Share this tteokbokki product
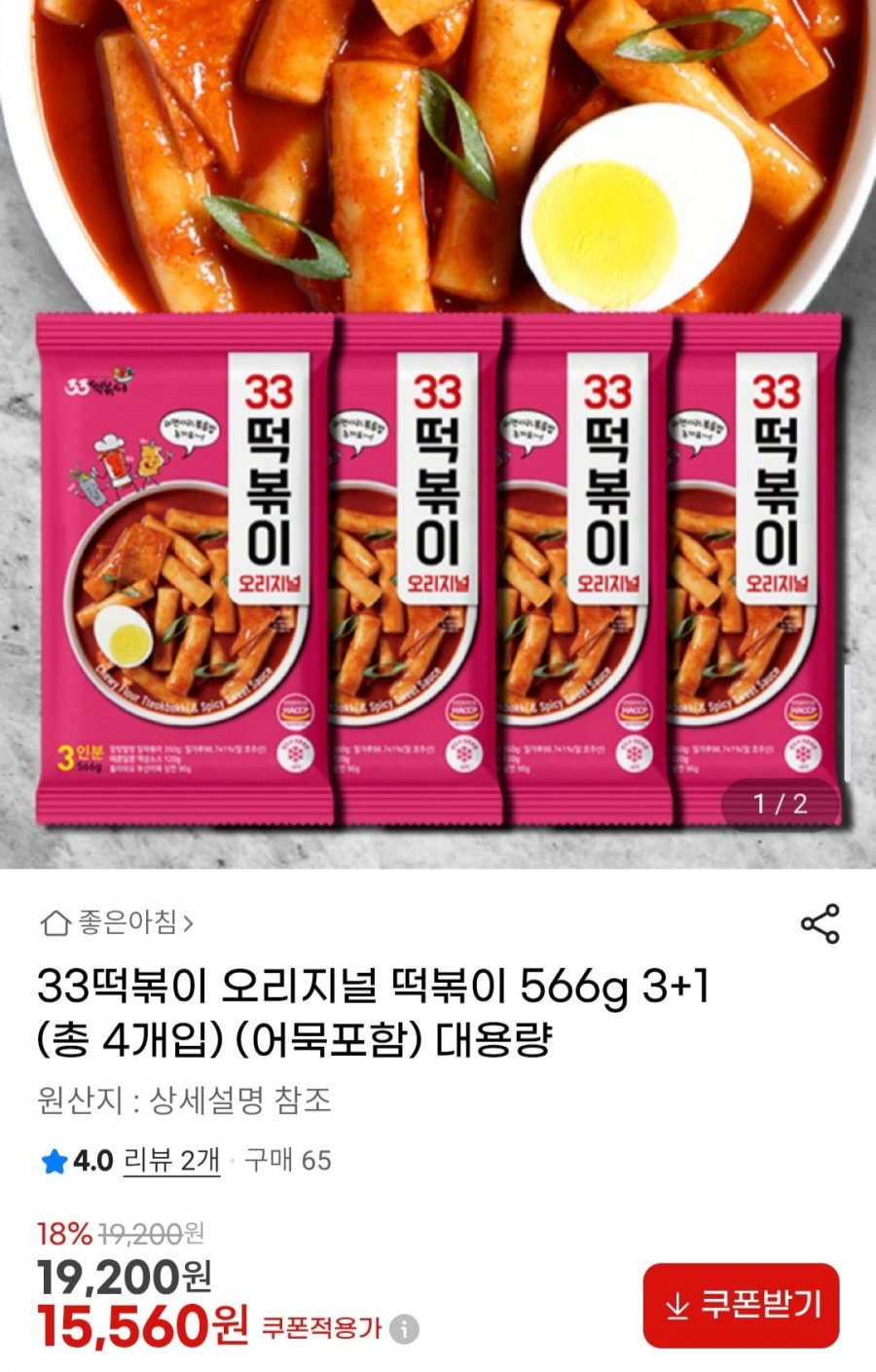The image size is (876, 1372). [820, 923]
